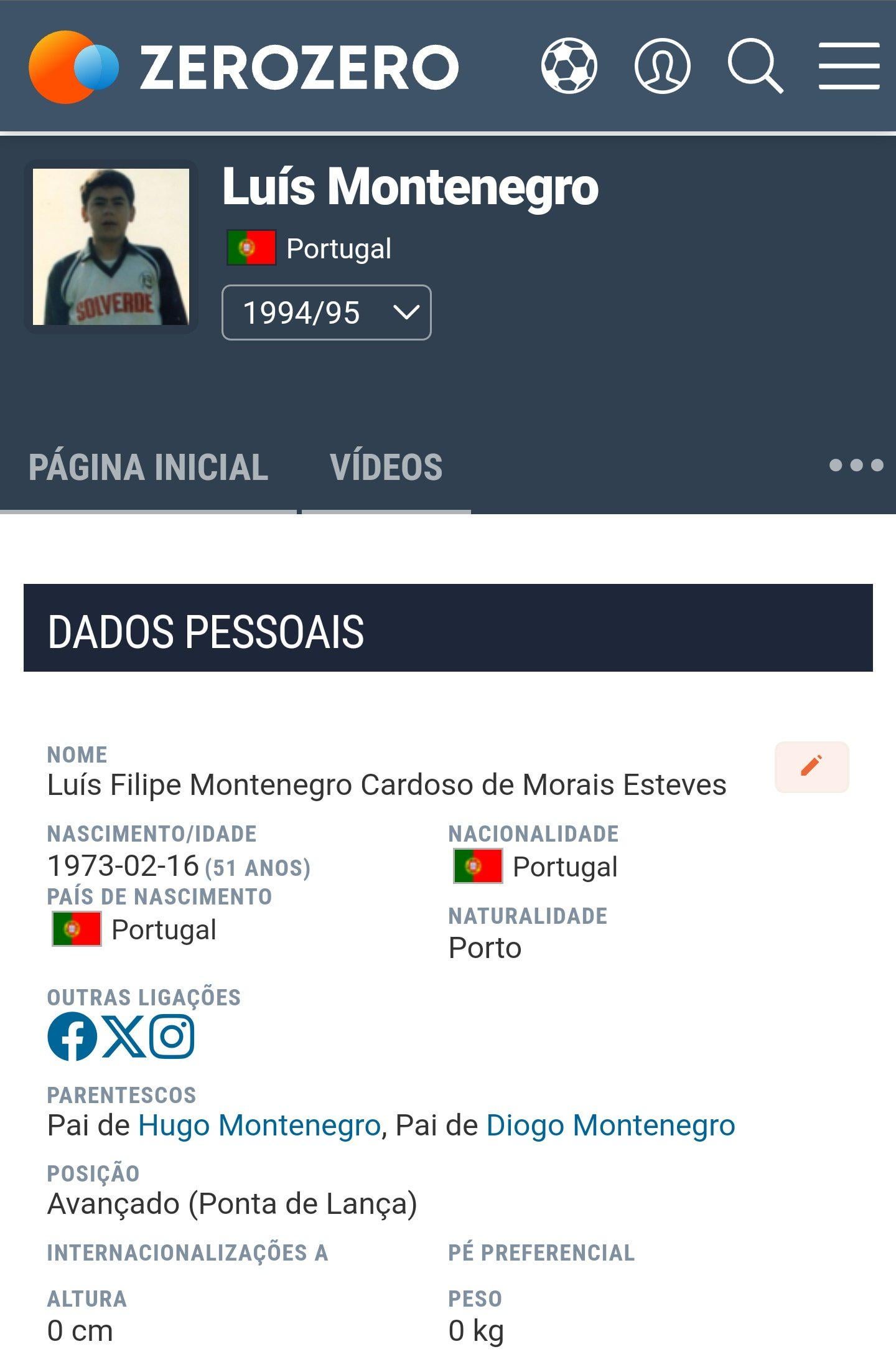896x1372 pixels.
Task: Open the X (Twitter) link
Action: (x=123, y=1036)
